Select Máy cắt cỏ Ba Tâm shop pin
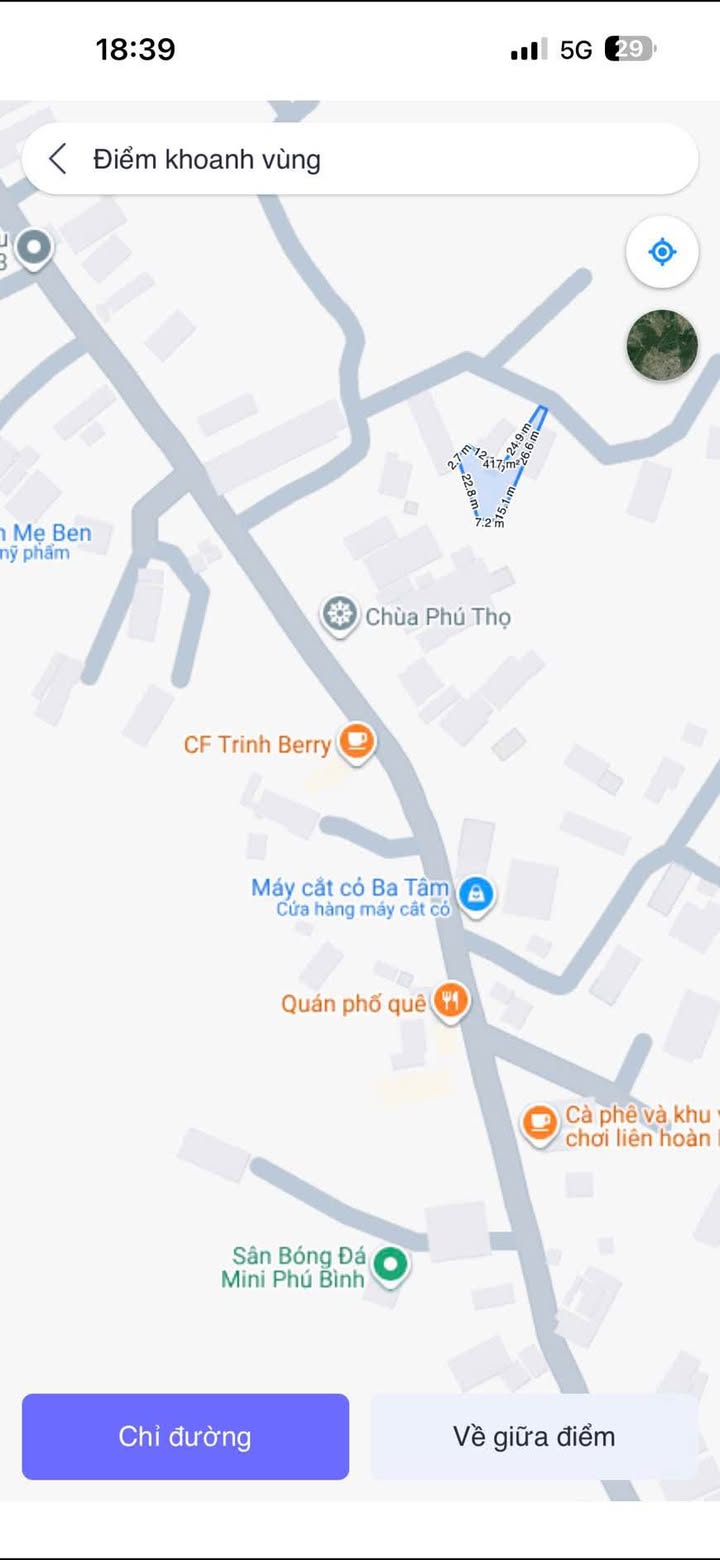This screenshot has width=720, height=1560. pyautogui.click(x=476, y=892)
